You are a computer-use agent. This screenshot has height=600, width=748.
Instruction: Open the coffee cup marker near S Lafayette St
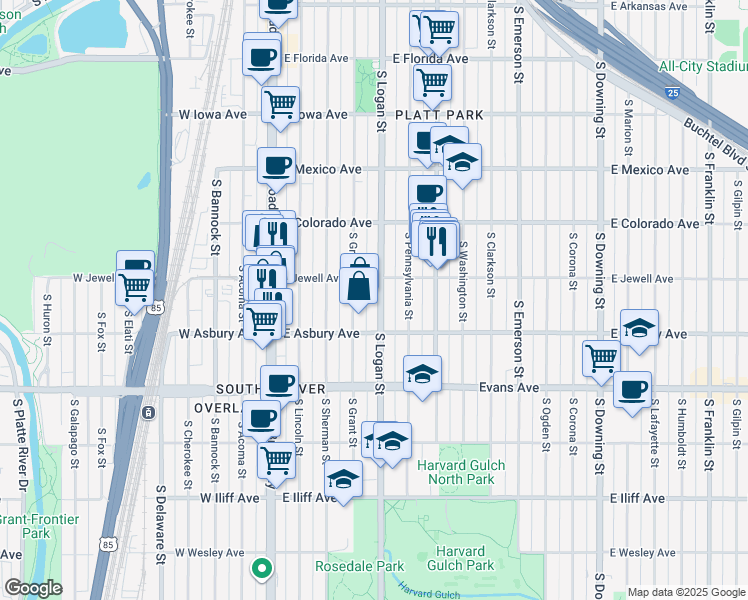[632, 389]
